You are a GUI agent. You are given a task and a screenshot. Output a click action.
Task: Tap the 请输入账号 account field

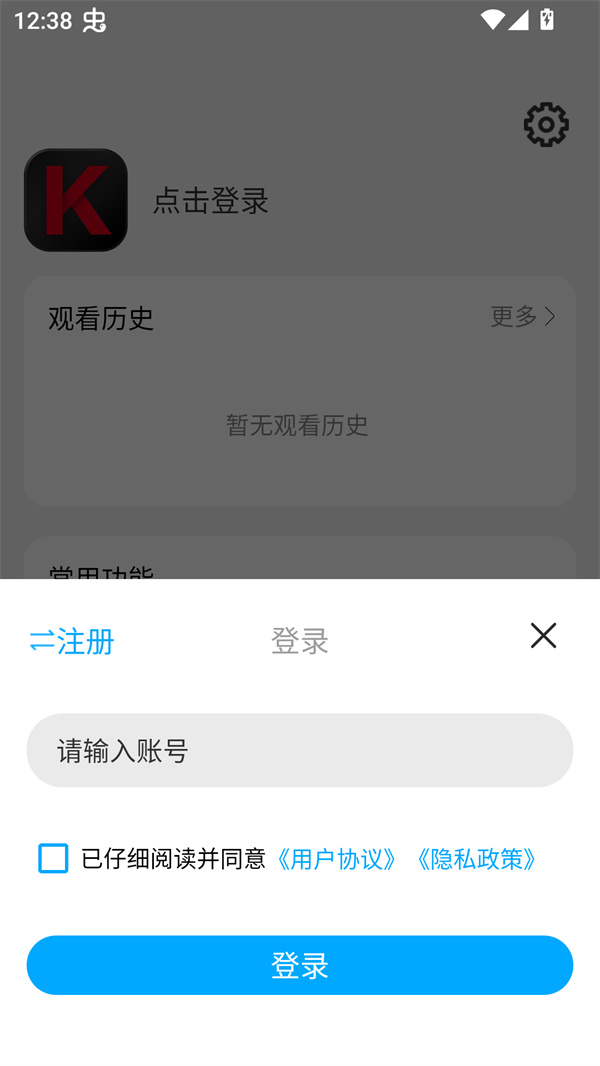[x=299, y=751]
